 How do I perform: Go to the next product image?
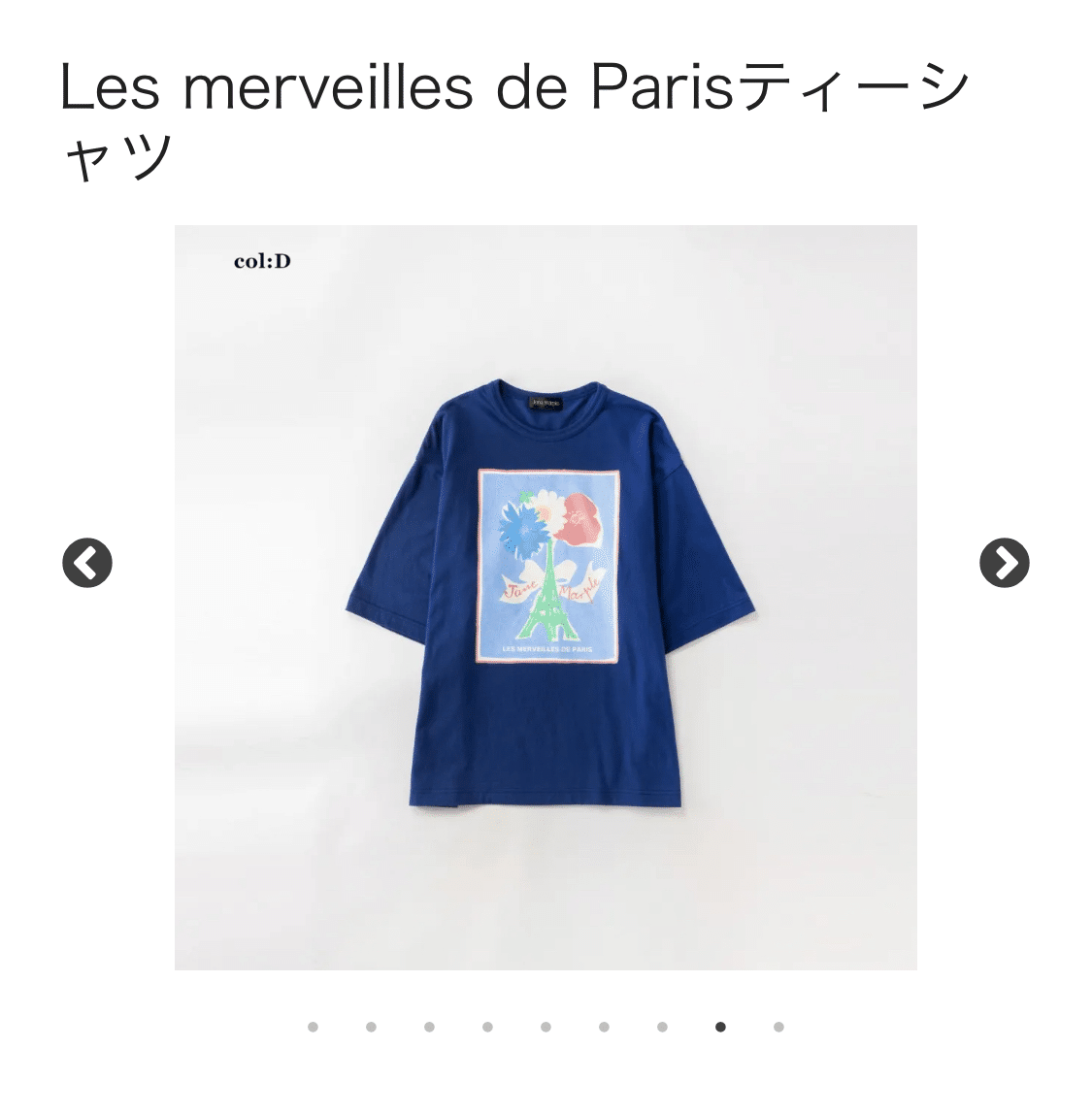tap(1004, 563)
